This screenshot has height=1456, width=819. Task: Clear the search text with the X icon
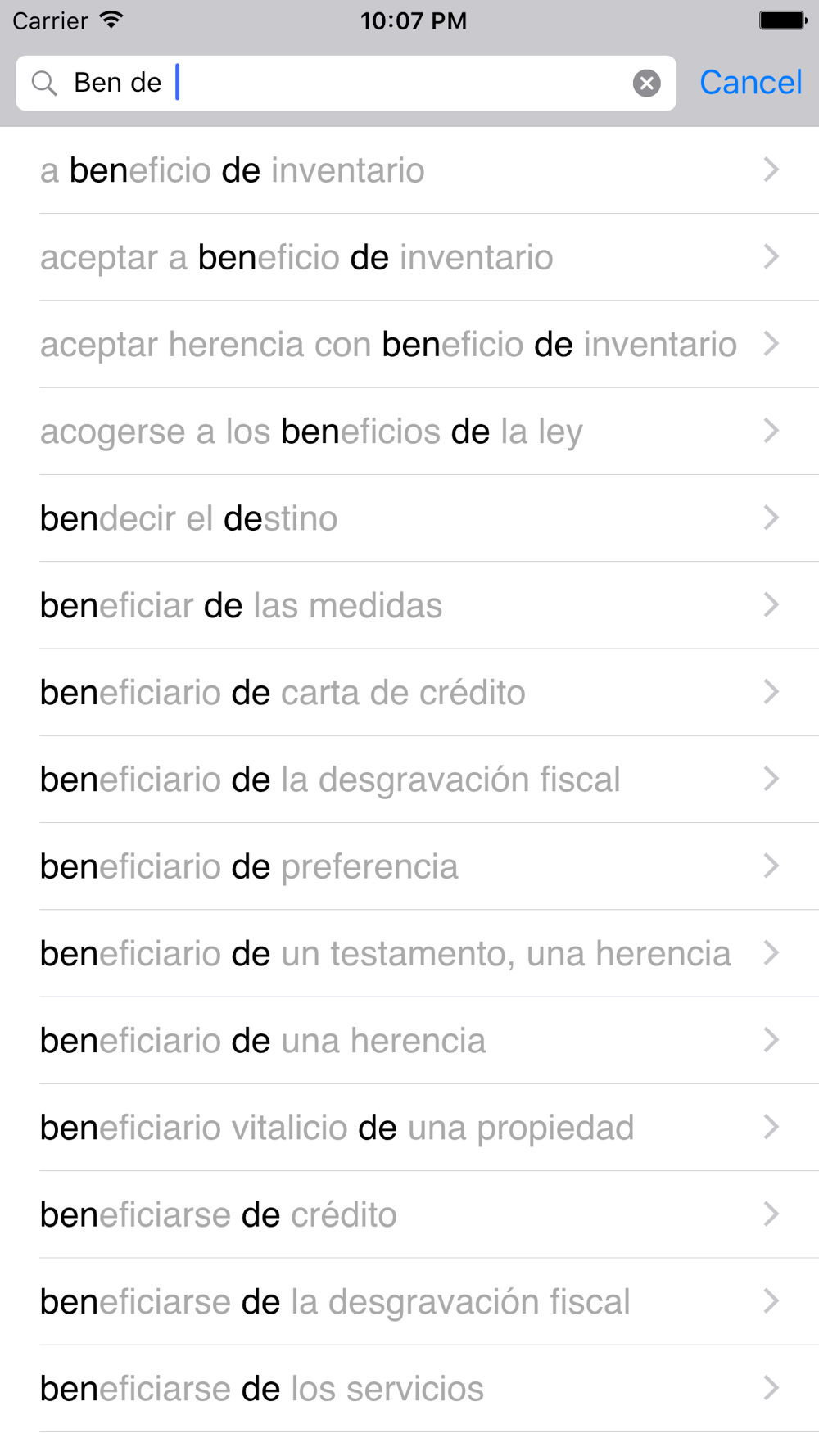(x=646, y=84)
